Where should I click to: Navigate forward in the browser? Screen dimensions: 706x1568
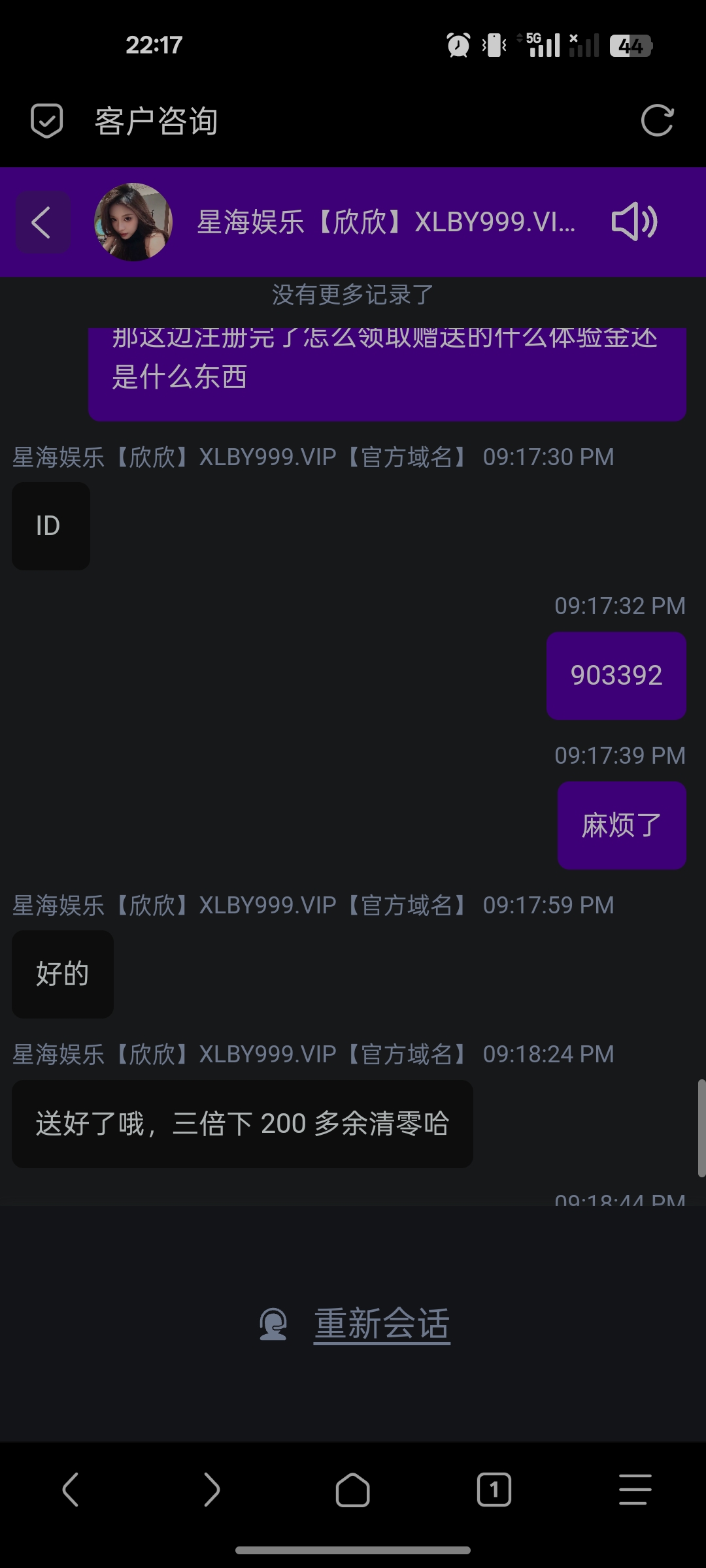[x=211, y=1490]
